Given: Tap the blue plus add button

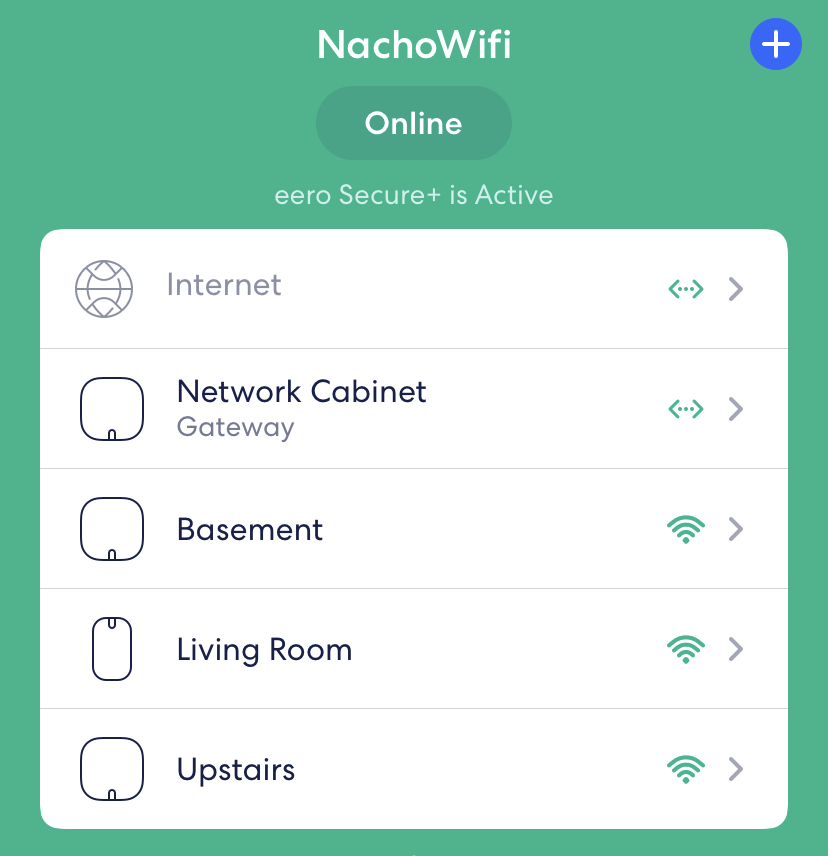Looking at the screenshot, I should 775,45.
